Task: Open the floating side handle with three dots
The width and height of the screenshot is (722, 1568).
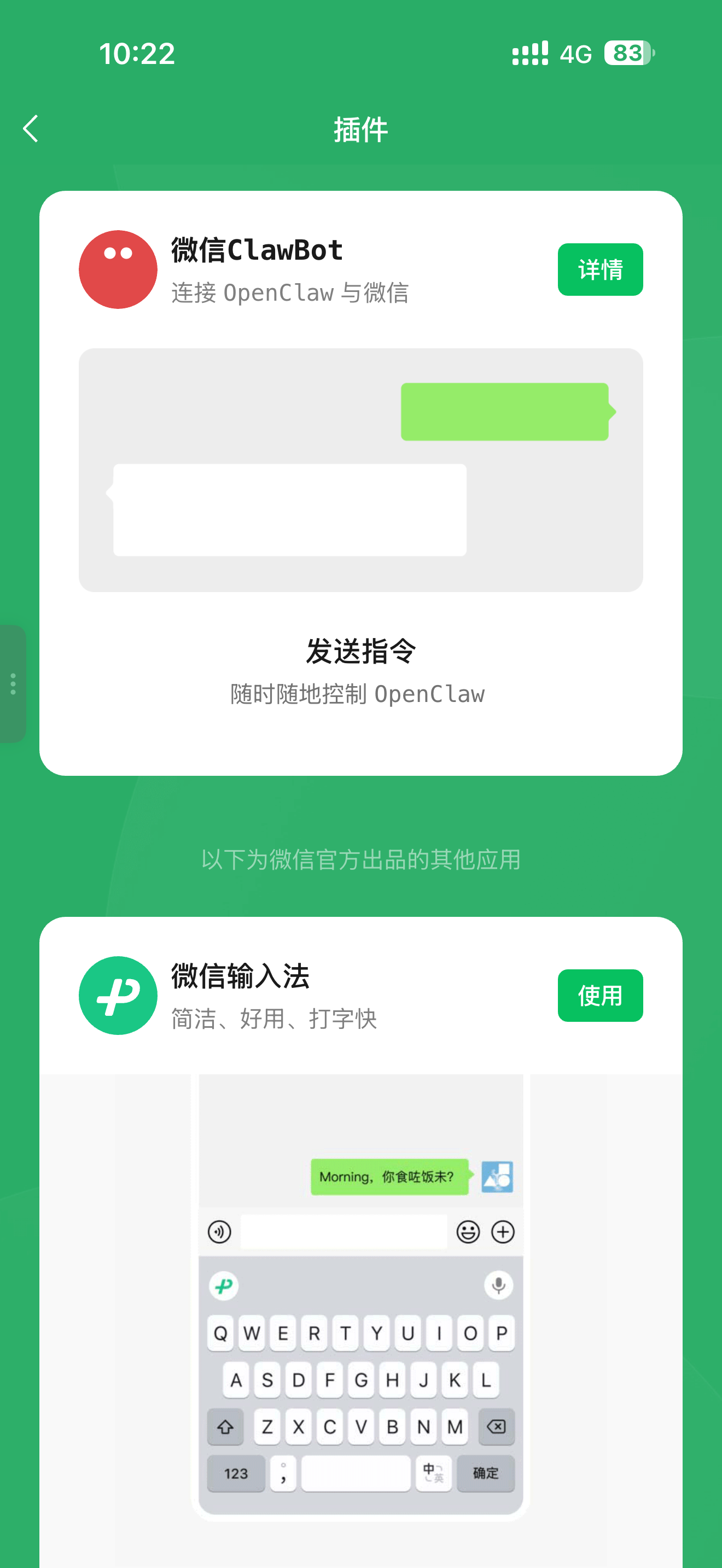Action: pos(13,683)
